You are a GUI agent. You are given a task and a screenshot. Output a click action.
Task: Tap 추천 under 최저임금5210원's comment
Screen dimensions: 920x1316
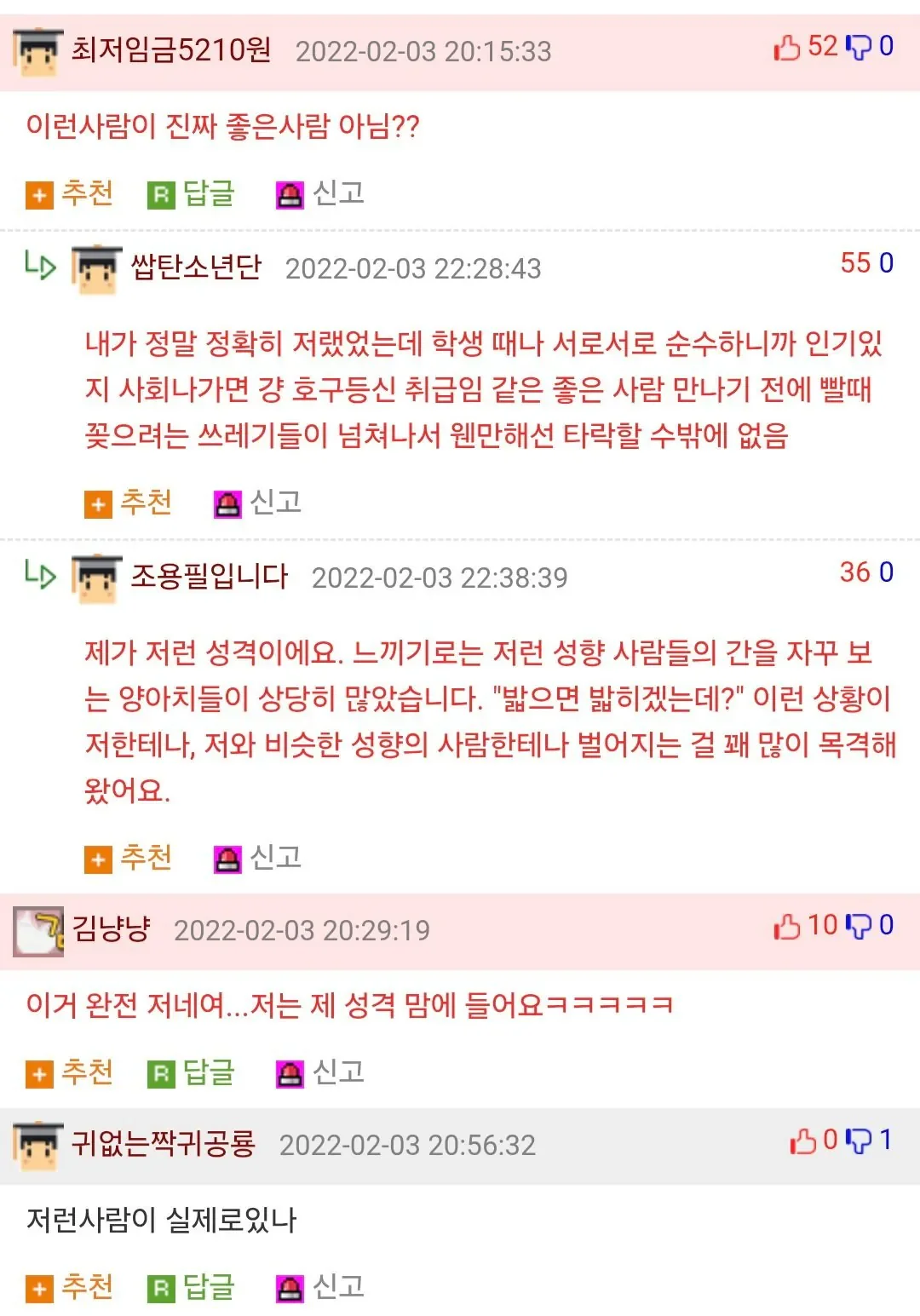(70, 194)
